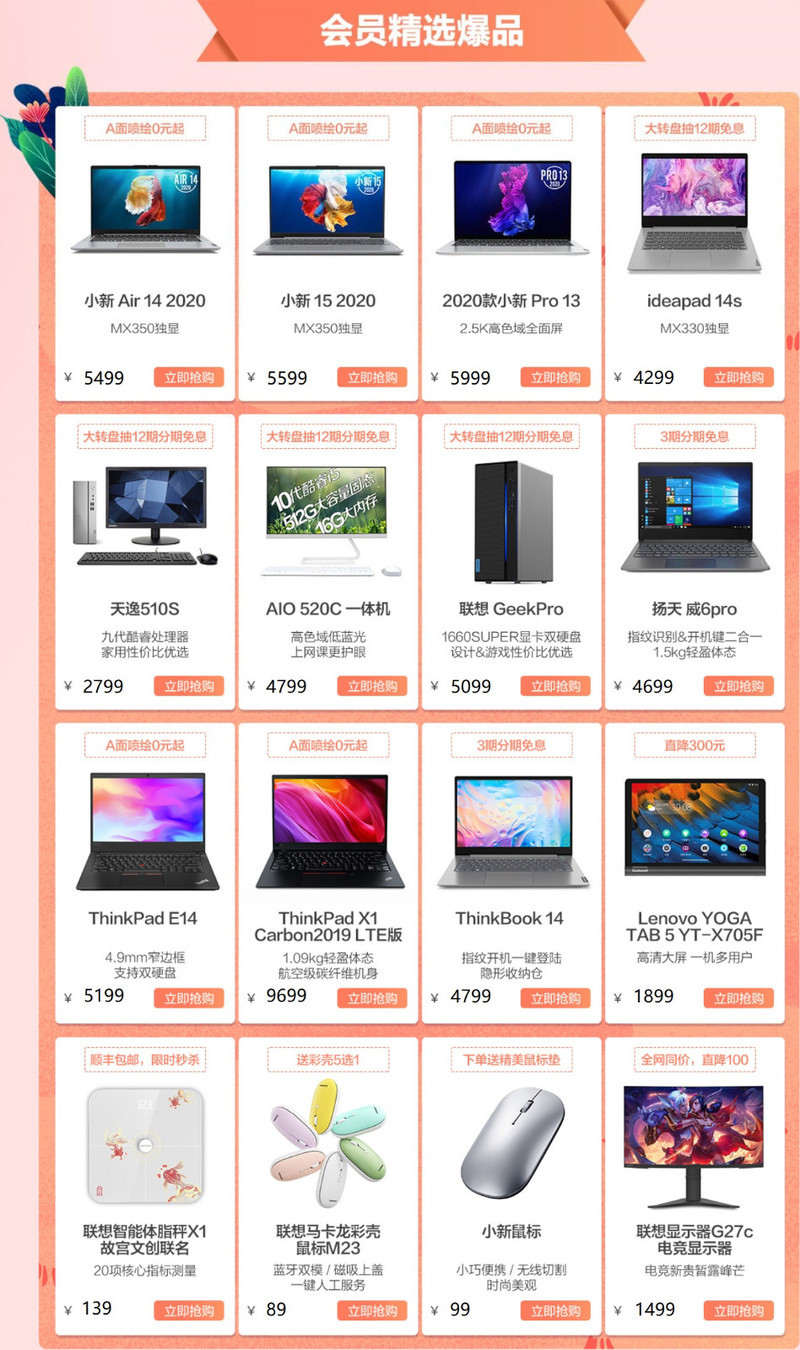Tap 立即抢购 for 小新 Air 14 2020

189,377
